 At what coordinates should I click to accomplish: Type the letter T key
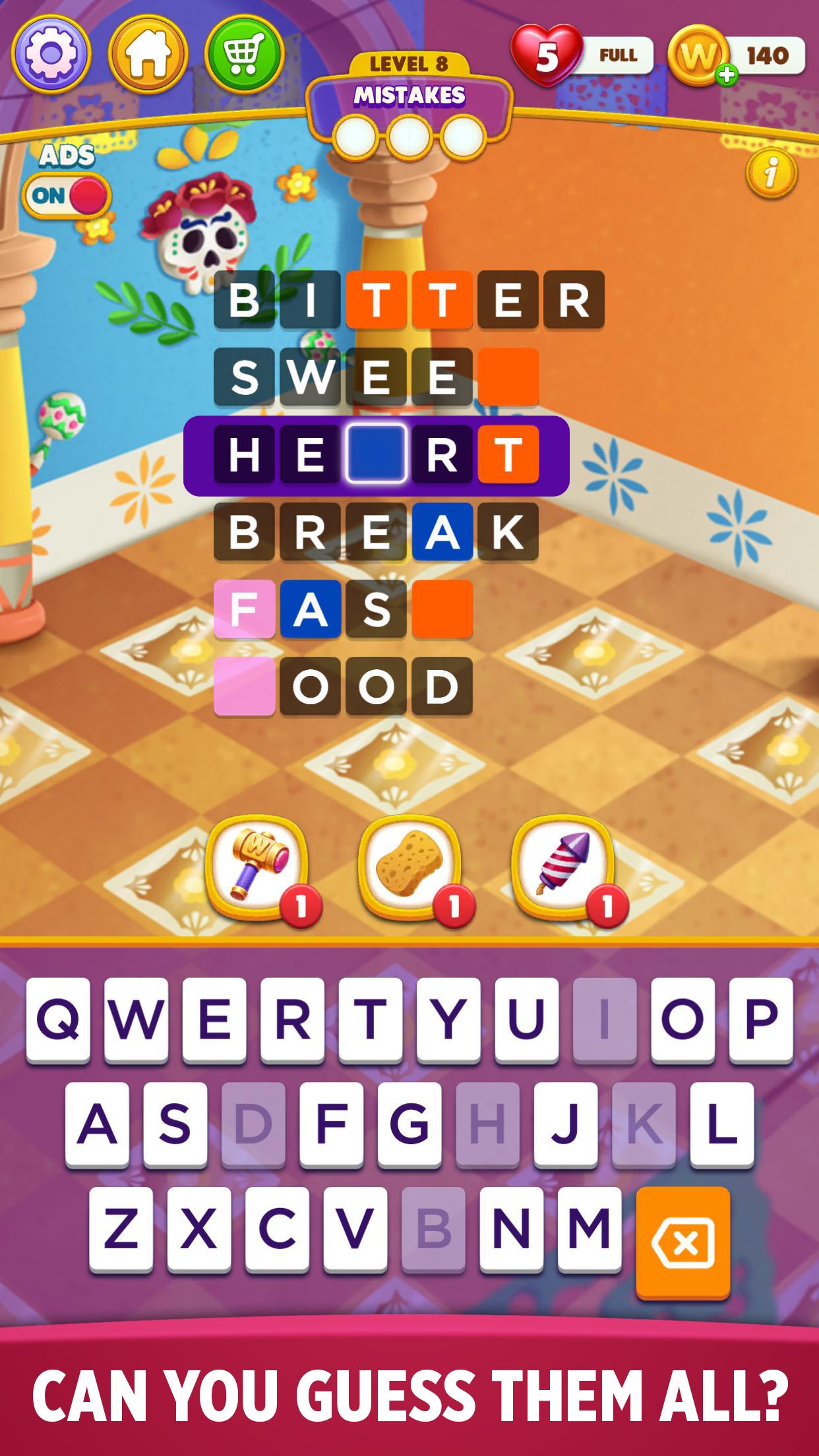tap(370, 1018)
